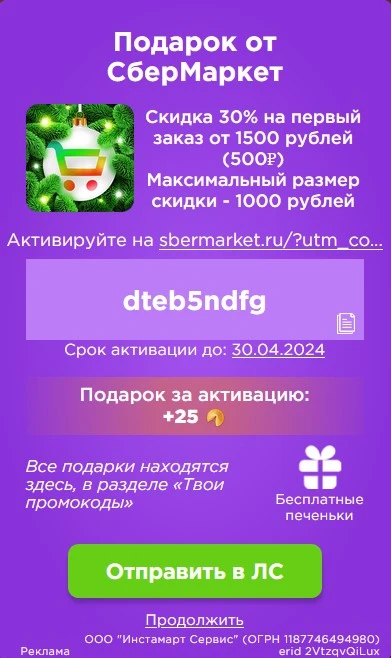
Task: Open the sbermarket.ru activation link
Action: (x=271, y=241)
